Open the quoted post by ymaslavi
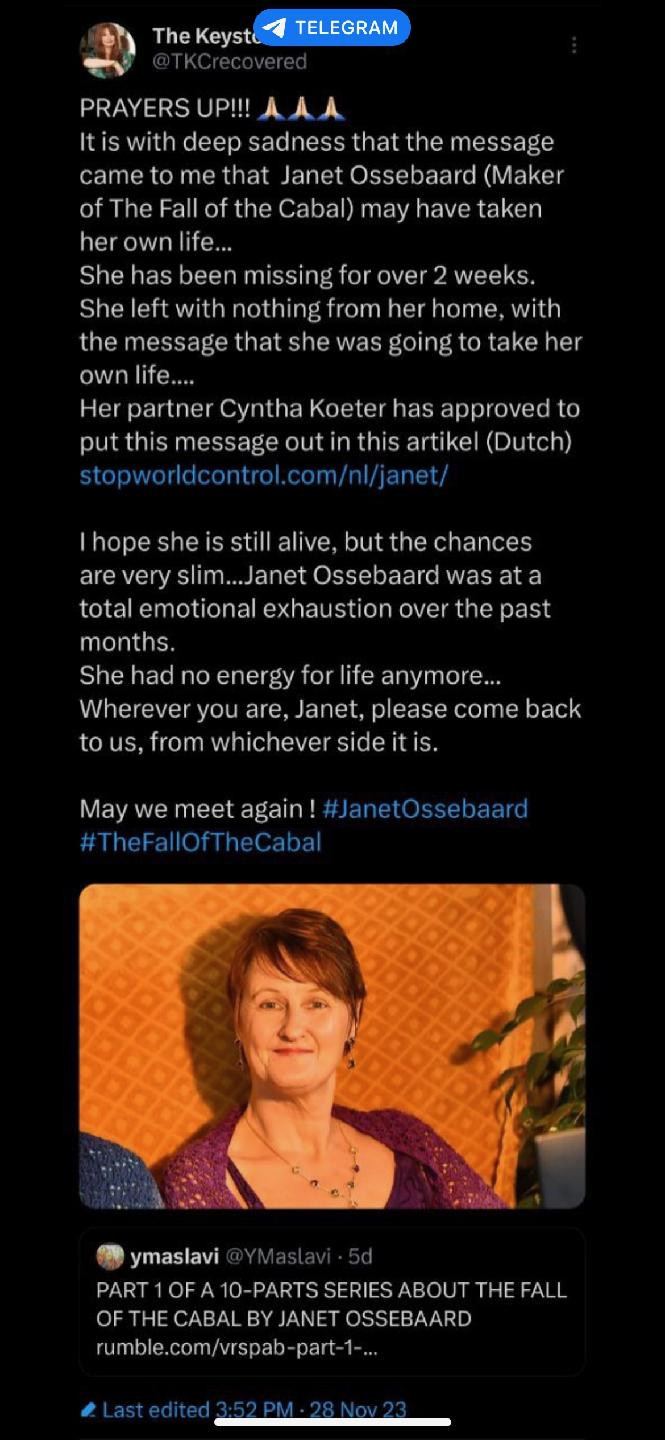Viewport: 665px width, 1440px height. pos(331,1302)
